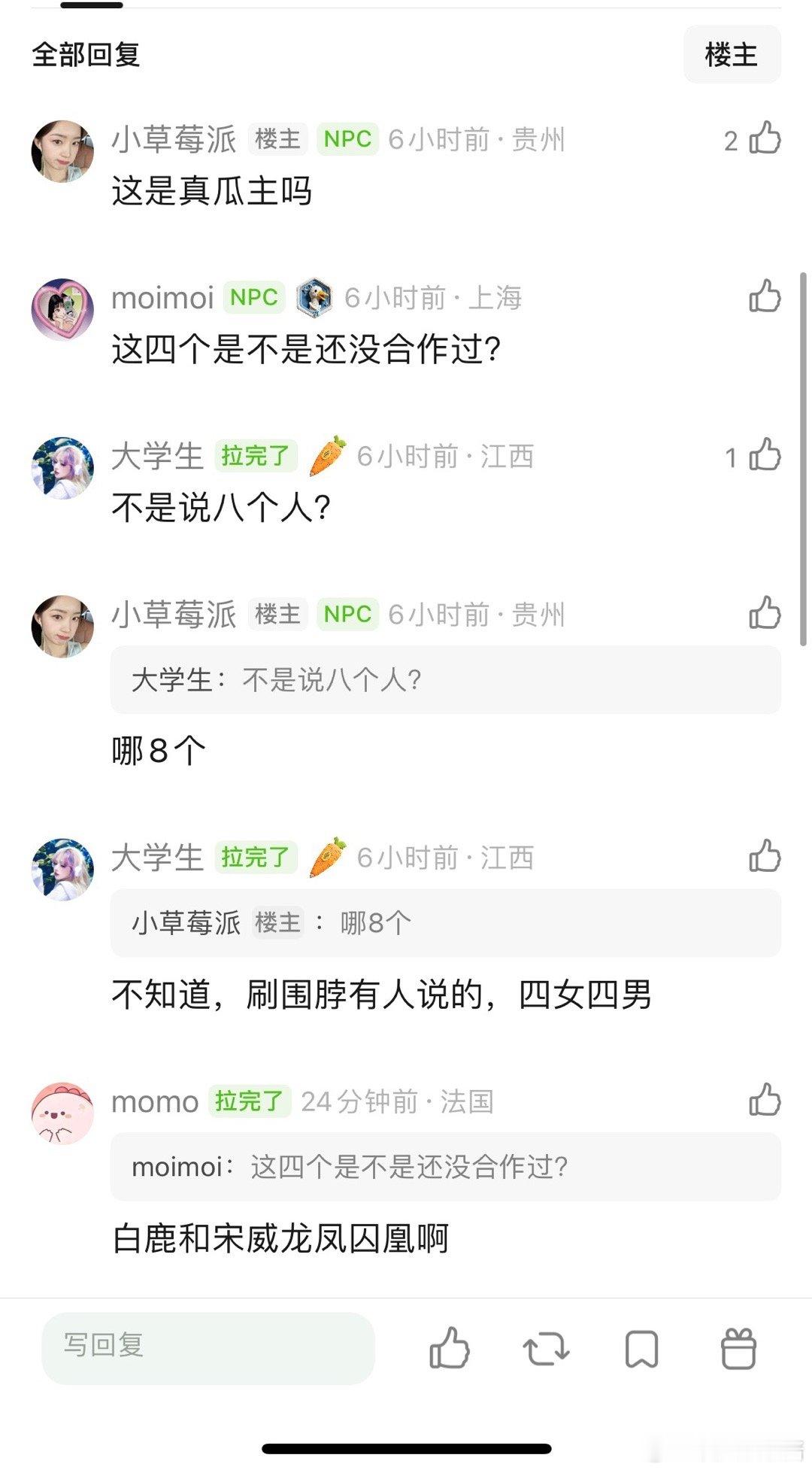Screen dimensions: 812x1470
Task: Click the thumbs-up icon in the bottom toolbar
Action: point(449,1349)
